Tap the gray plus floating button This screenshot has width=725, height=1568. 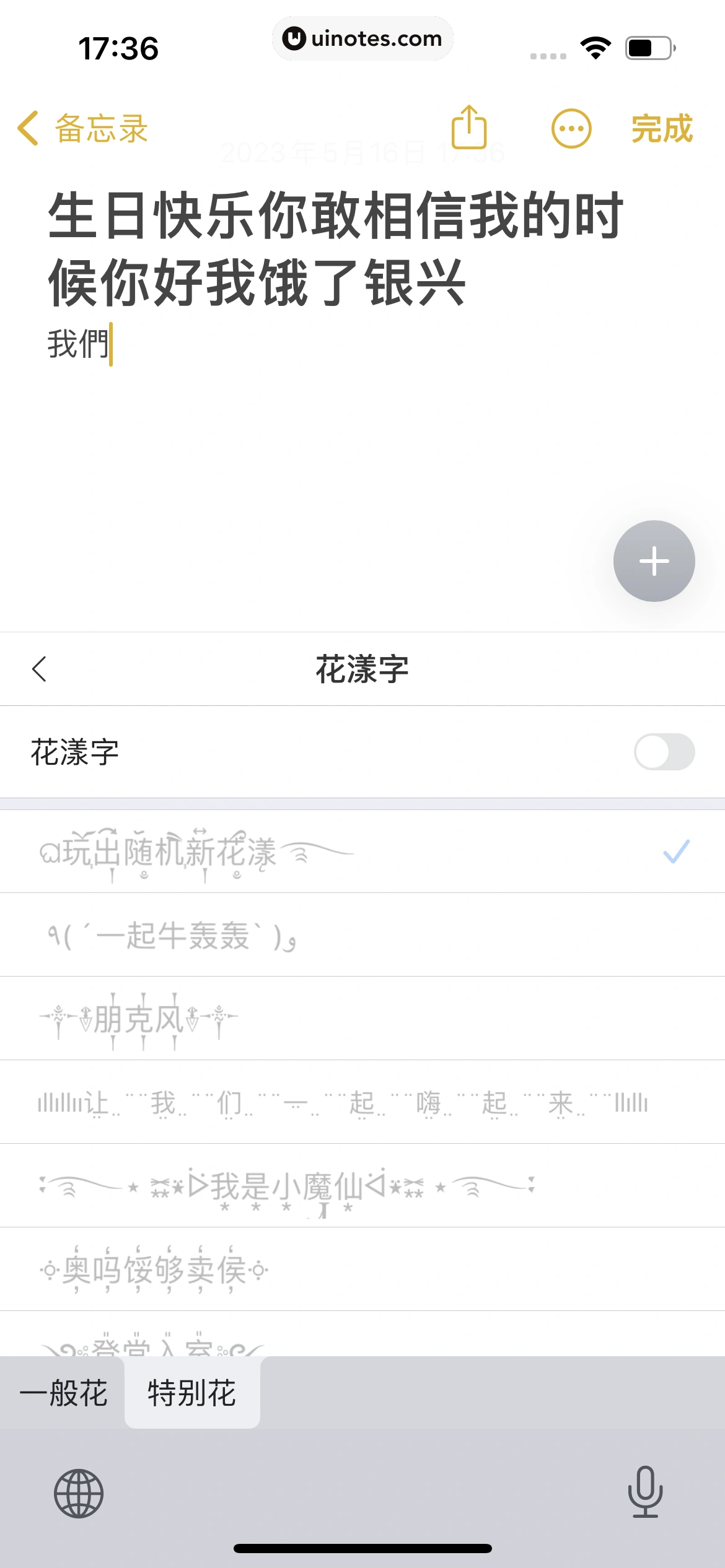[654, 561]
